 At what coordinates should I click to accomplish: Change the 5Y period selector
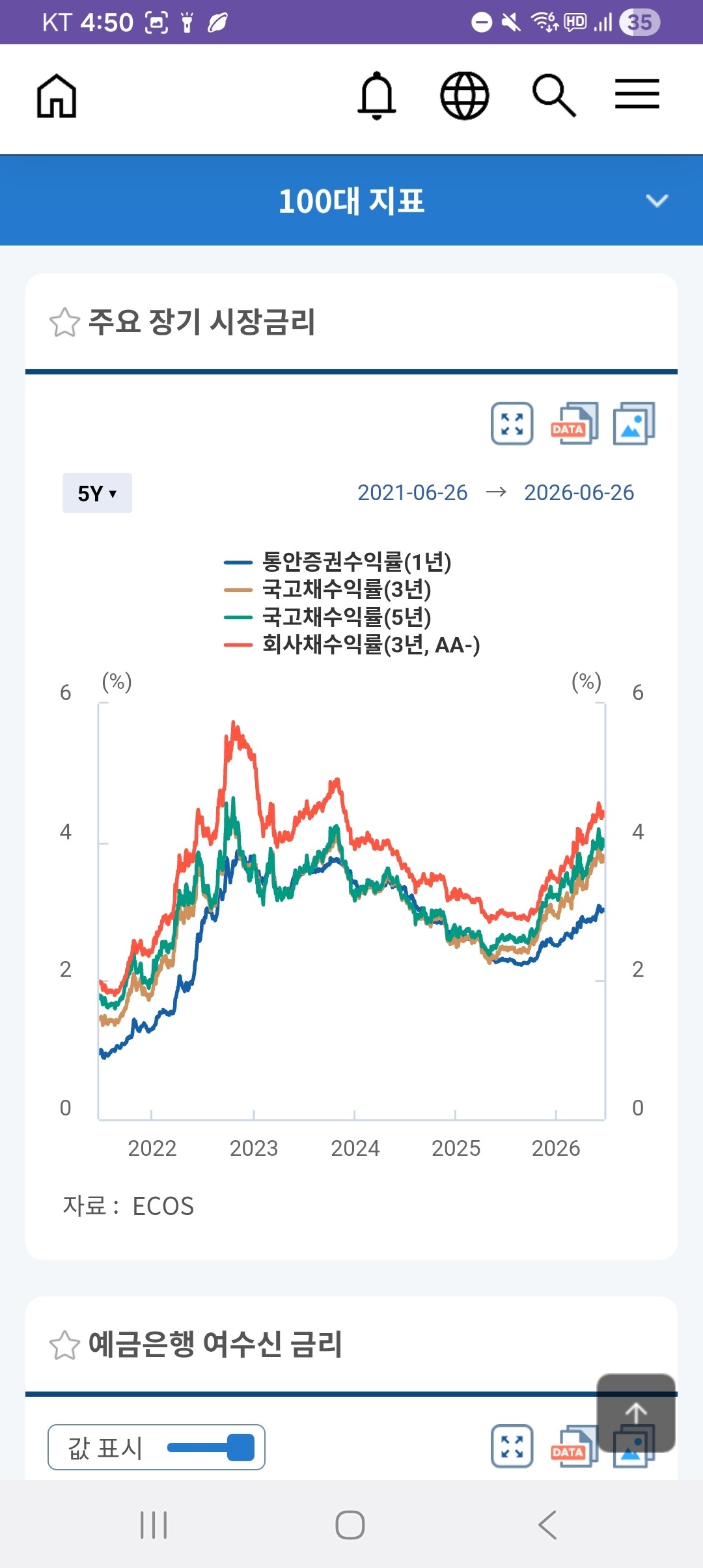tap(97, 493)
